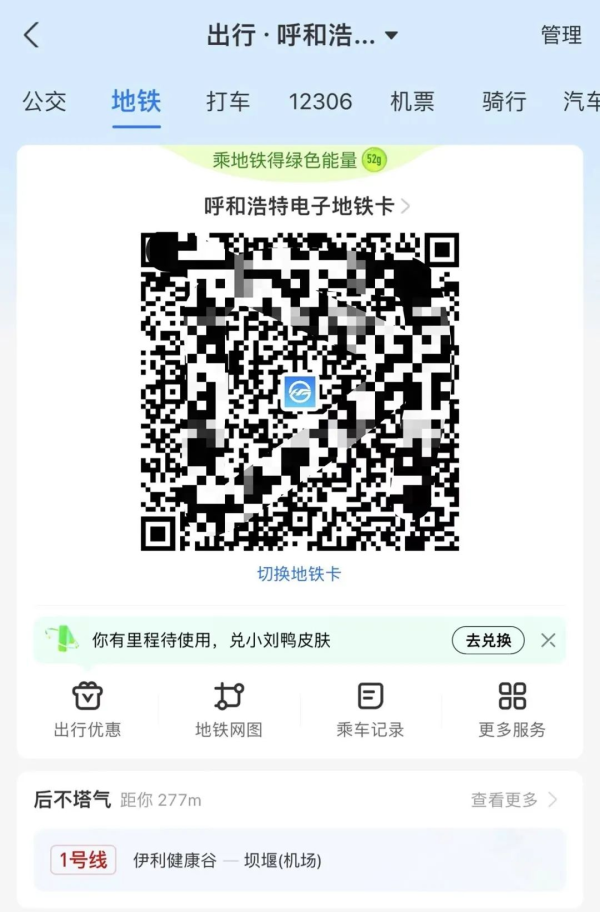Screen dimensions: 600x912
Task: Tap 管理 in the top bar
Action: point(560,36)
